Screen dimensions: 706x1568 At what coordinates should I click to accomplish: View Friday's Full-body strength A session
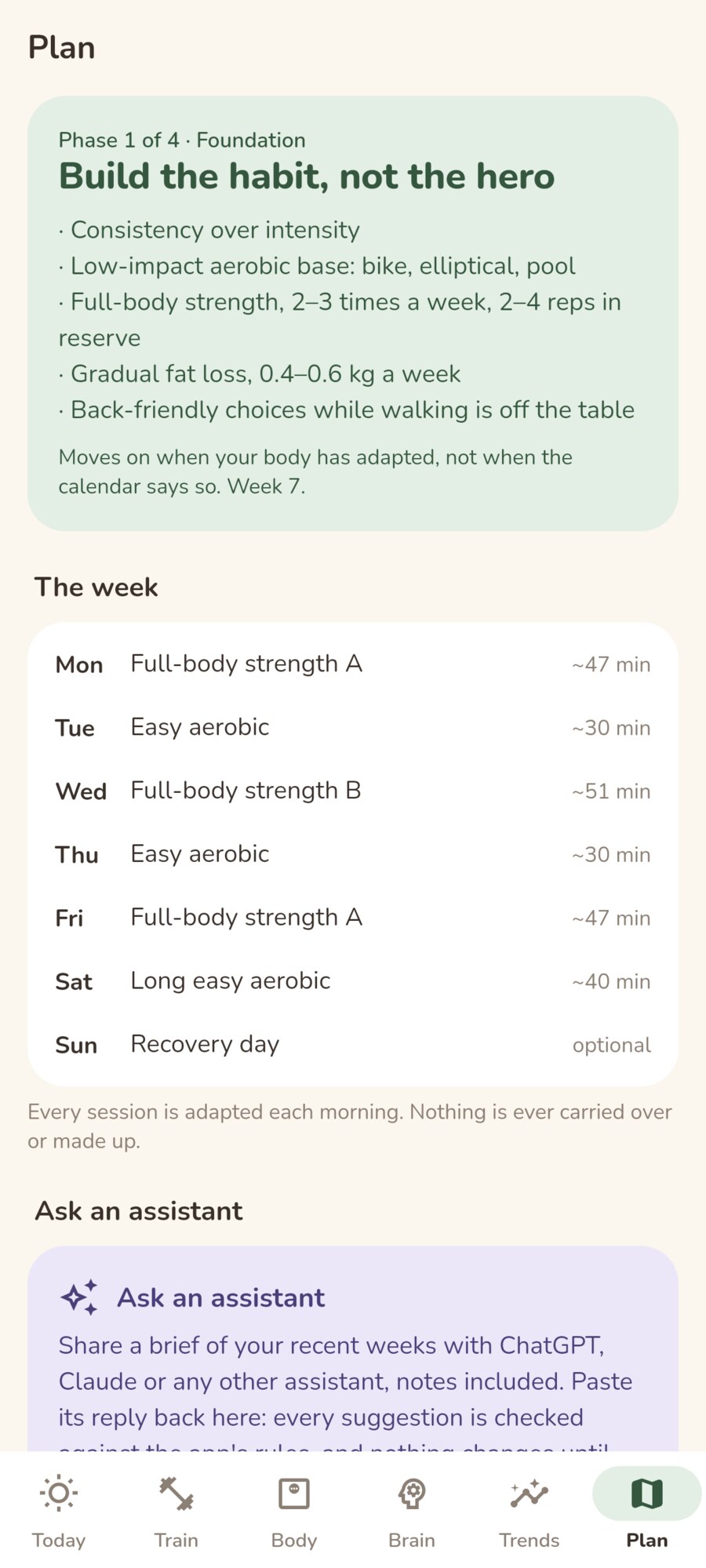(x=353, y=918)
